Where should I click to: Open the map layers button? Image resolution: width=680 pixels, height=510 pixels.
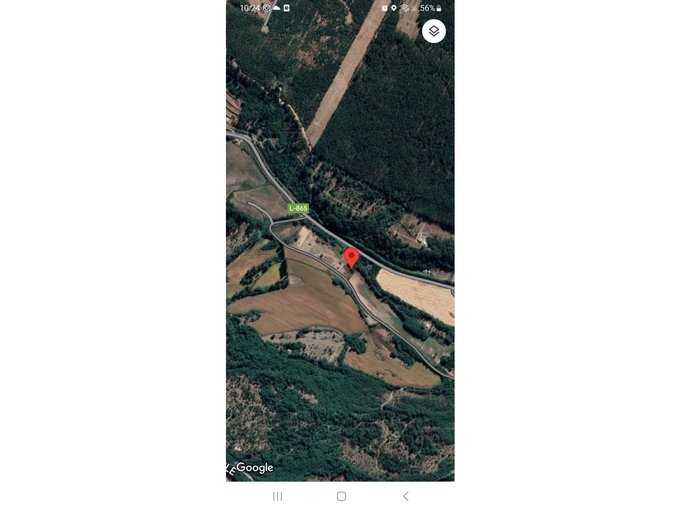tap(433, 31)
